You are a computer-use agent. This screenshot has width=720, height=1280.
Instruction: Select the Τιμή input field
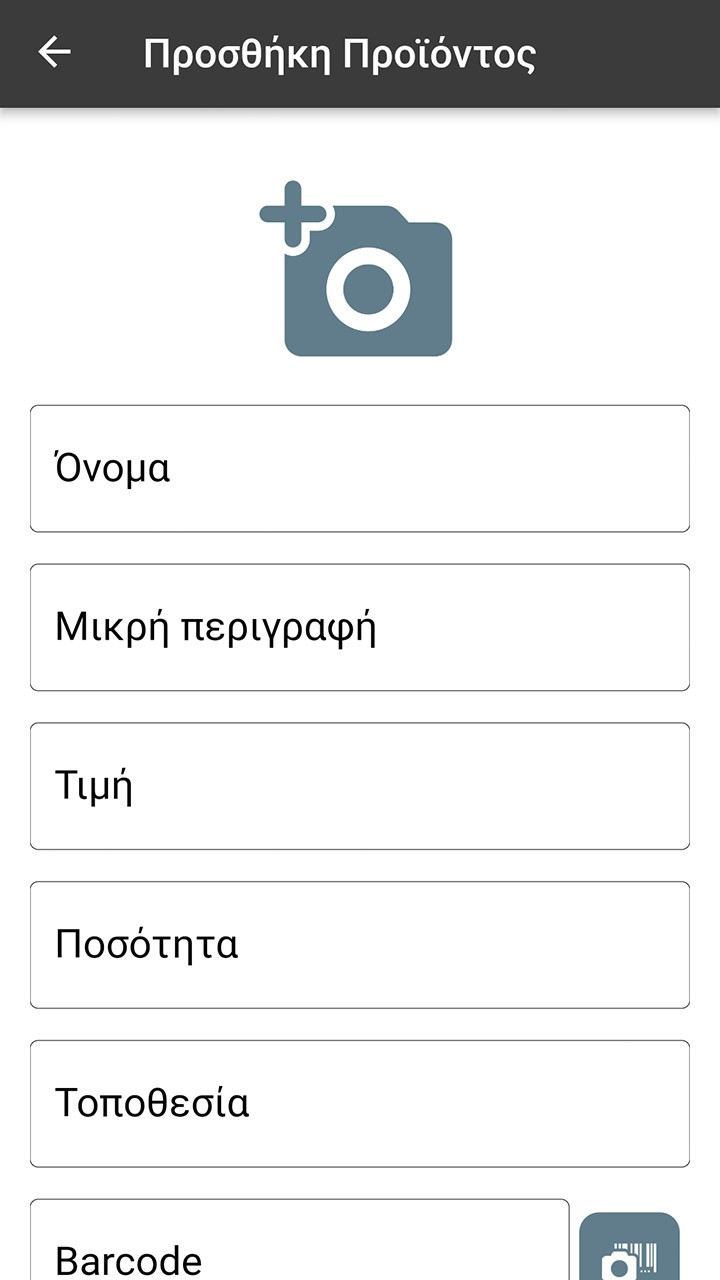[360, 786]
